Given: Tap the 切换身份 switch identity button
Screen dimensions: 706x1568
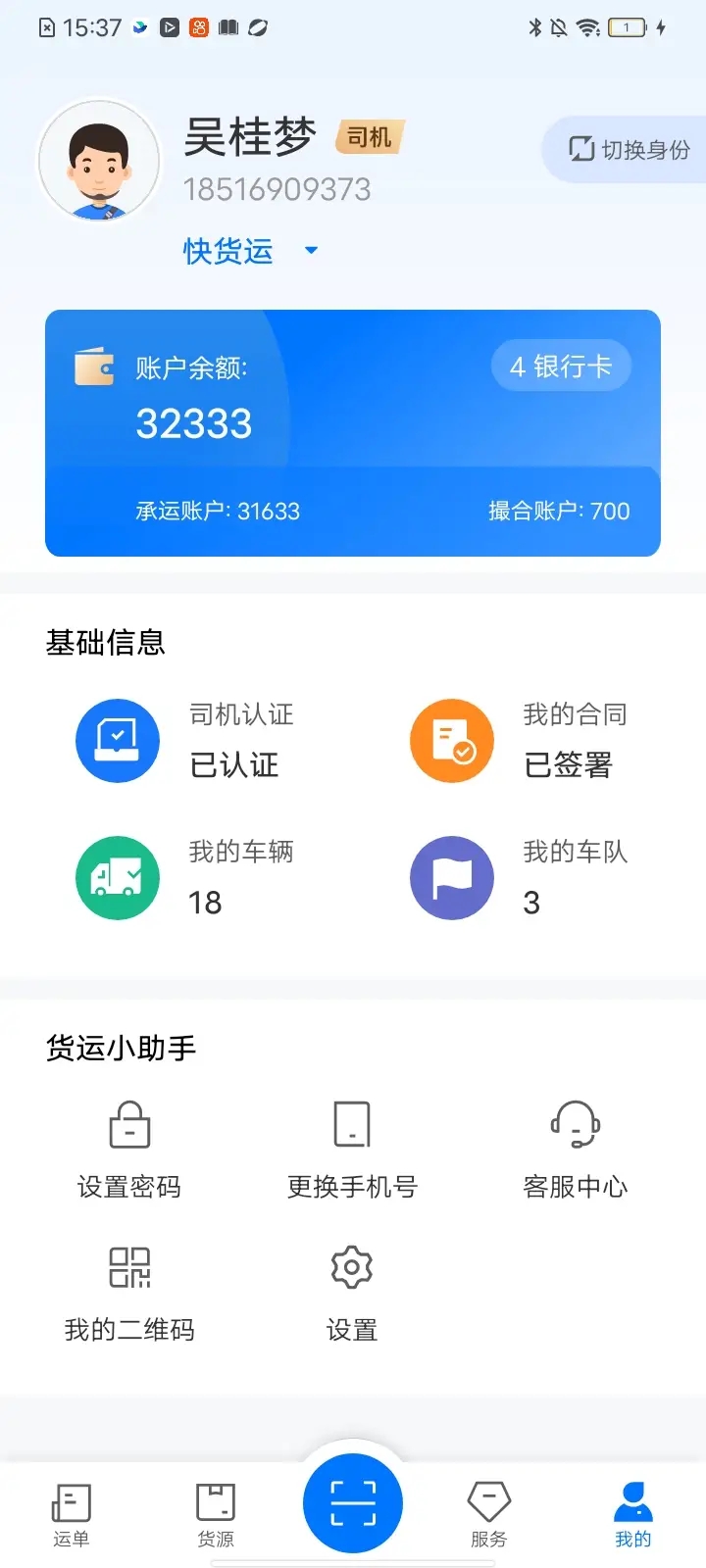Looking at the screenshot, I should pyautogui.click(x=629, y=150).
